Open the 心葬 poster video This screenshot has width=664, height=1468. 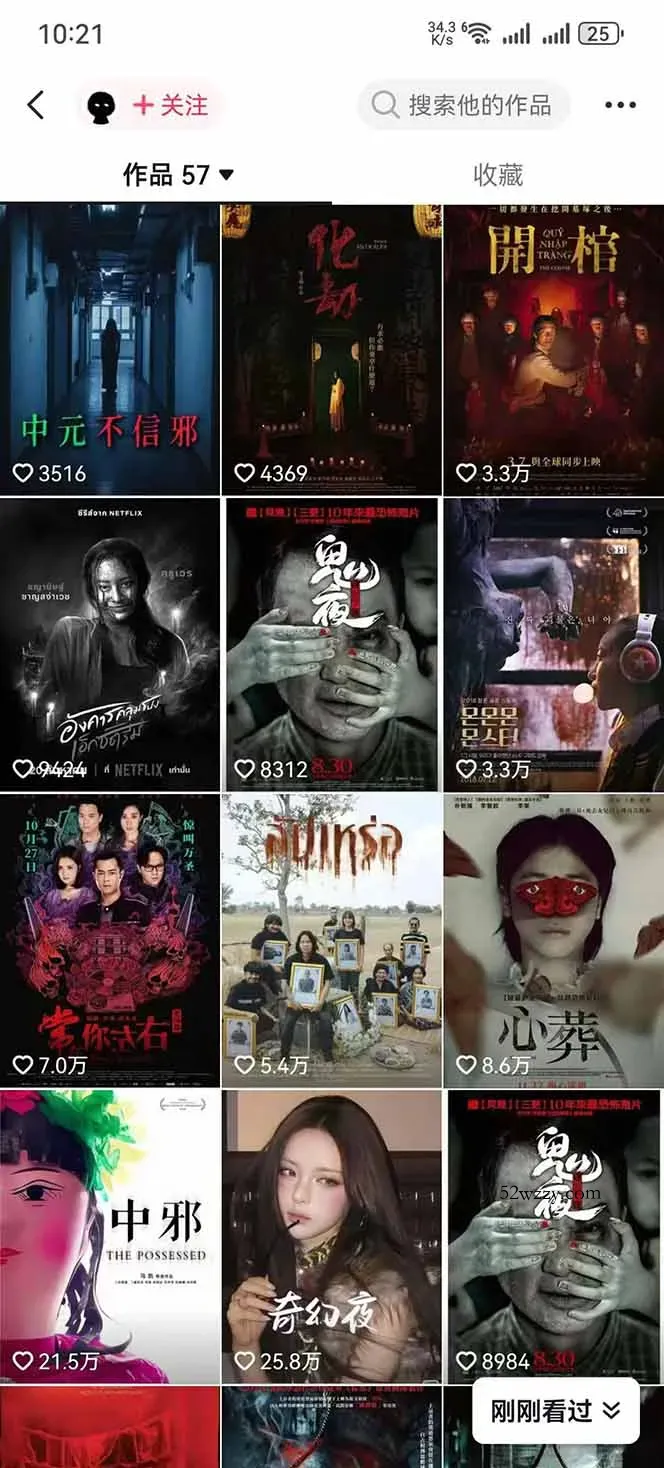[x=553, y=940]
